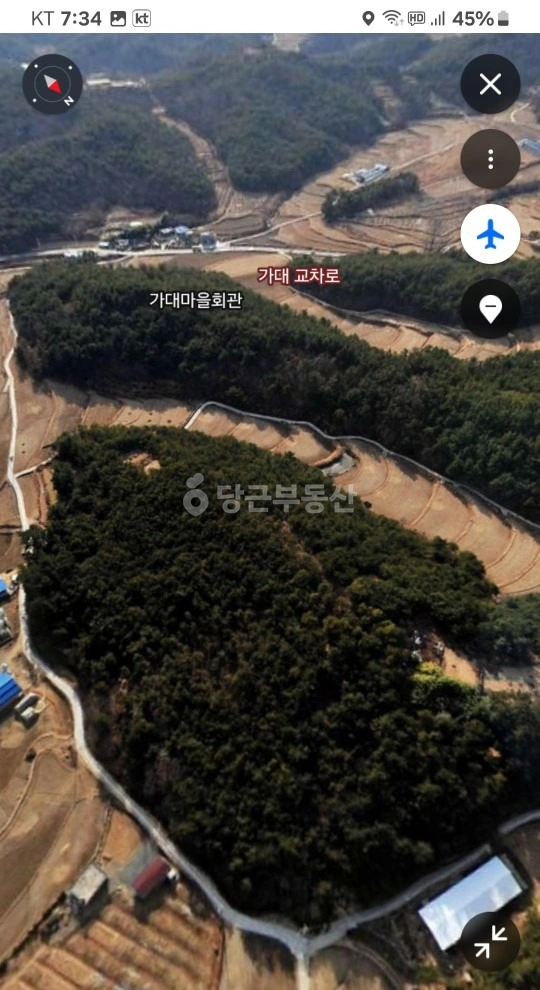Close the aerial map view

point(490,84)
